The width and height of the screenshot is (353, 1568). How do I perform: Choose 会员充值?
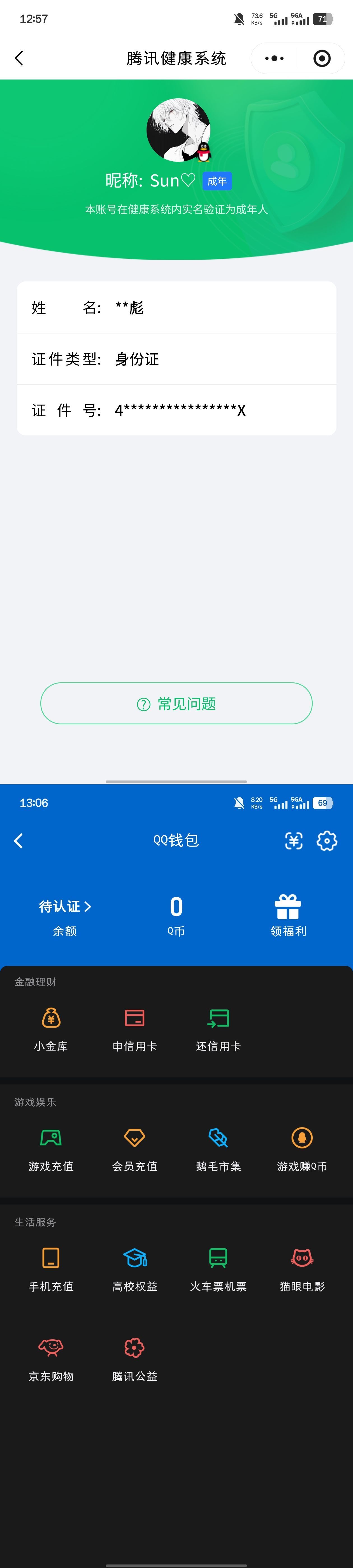point(134,1149)
